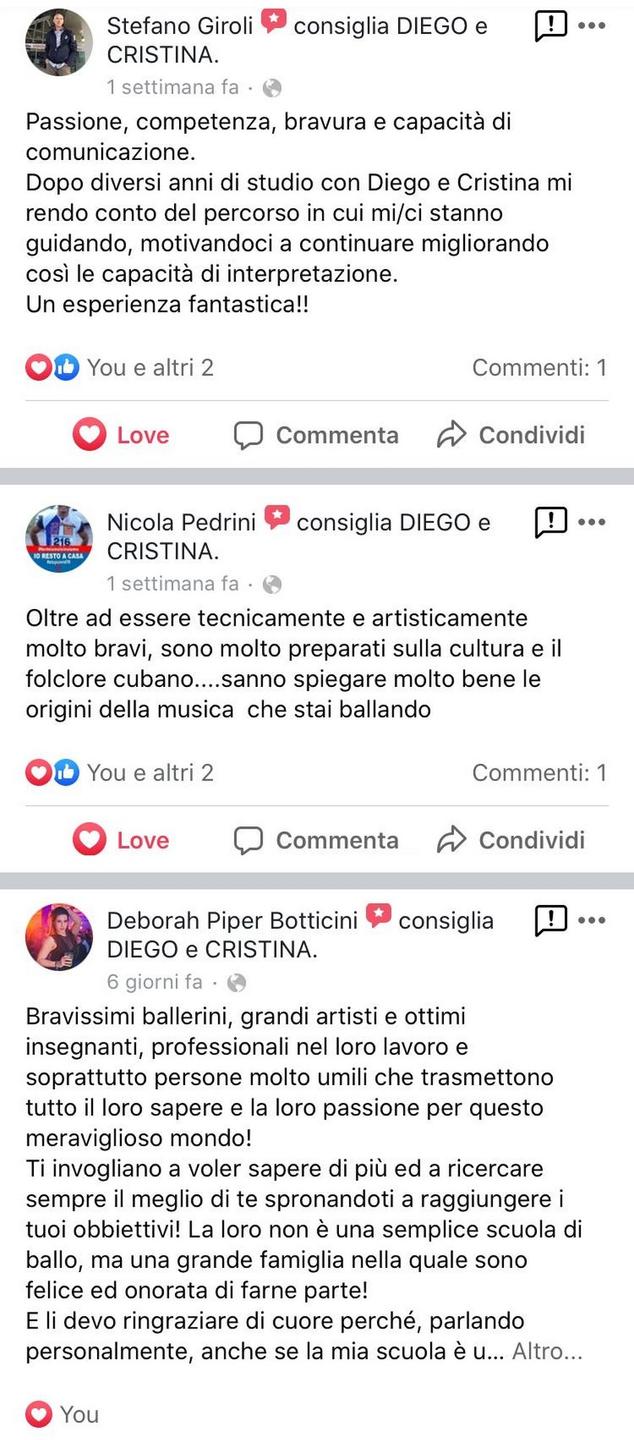
Task: Share Stefano Giroli's recommendation
Action: [x=511, y=435]
